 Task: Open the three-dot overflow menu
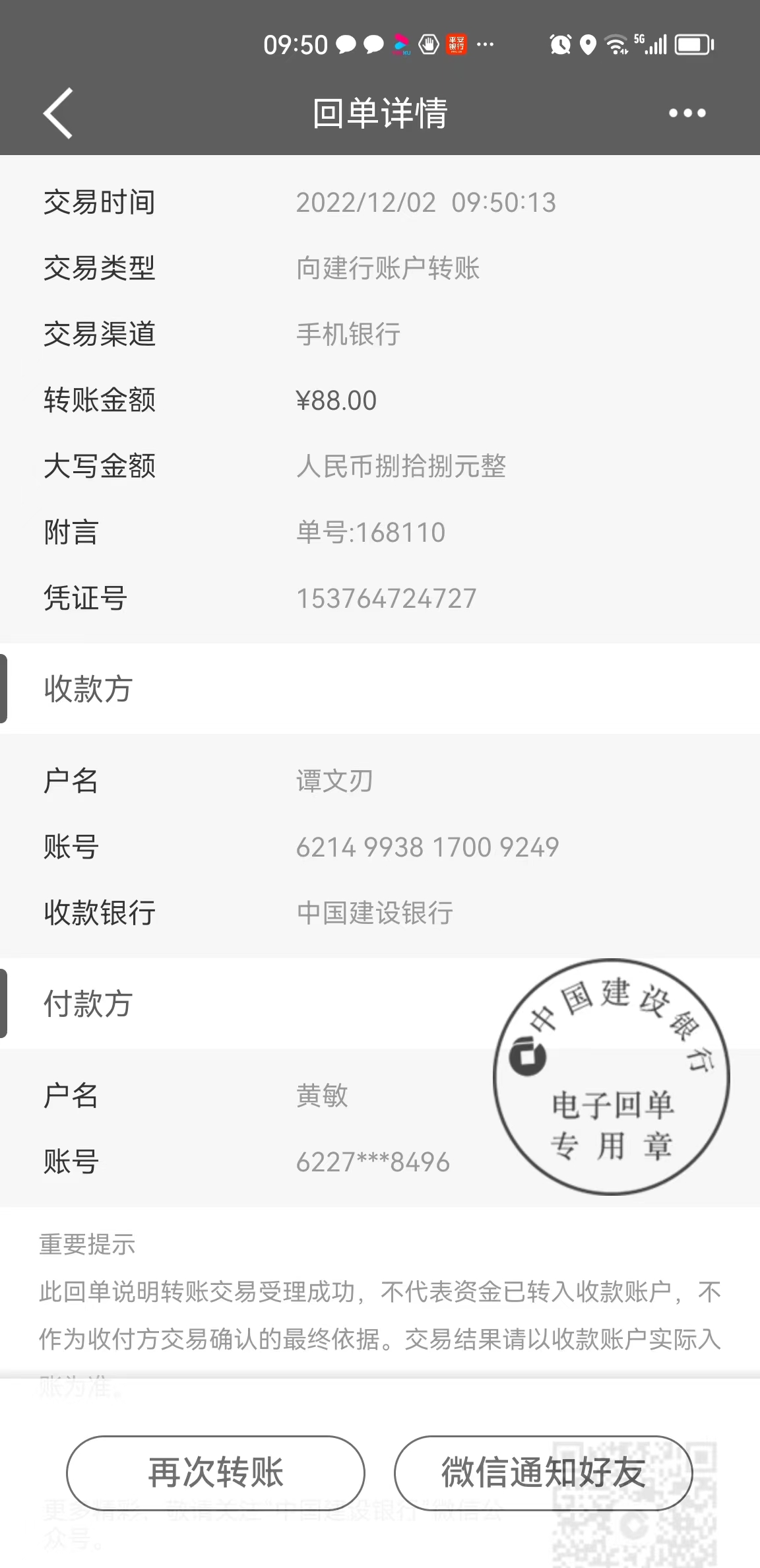pyautogui.click(x=687, y=114)
